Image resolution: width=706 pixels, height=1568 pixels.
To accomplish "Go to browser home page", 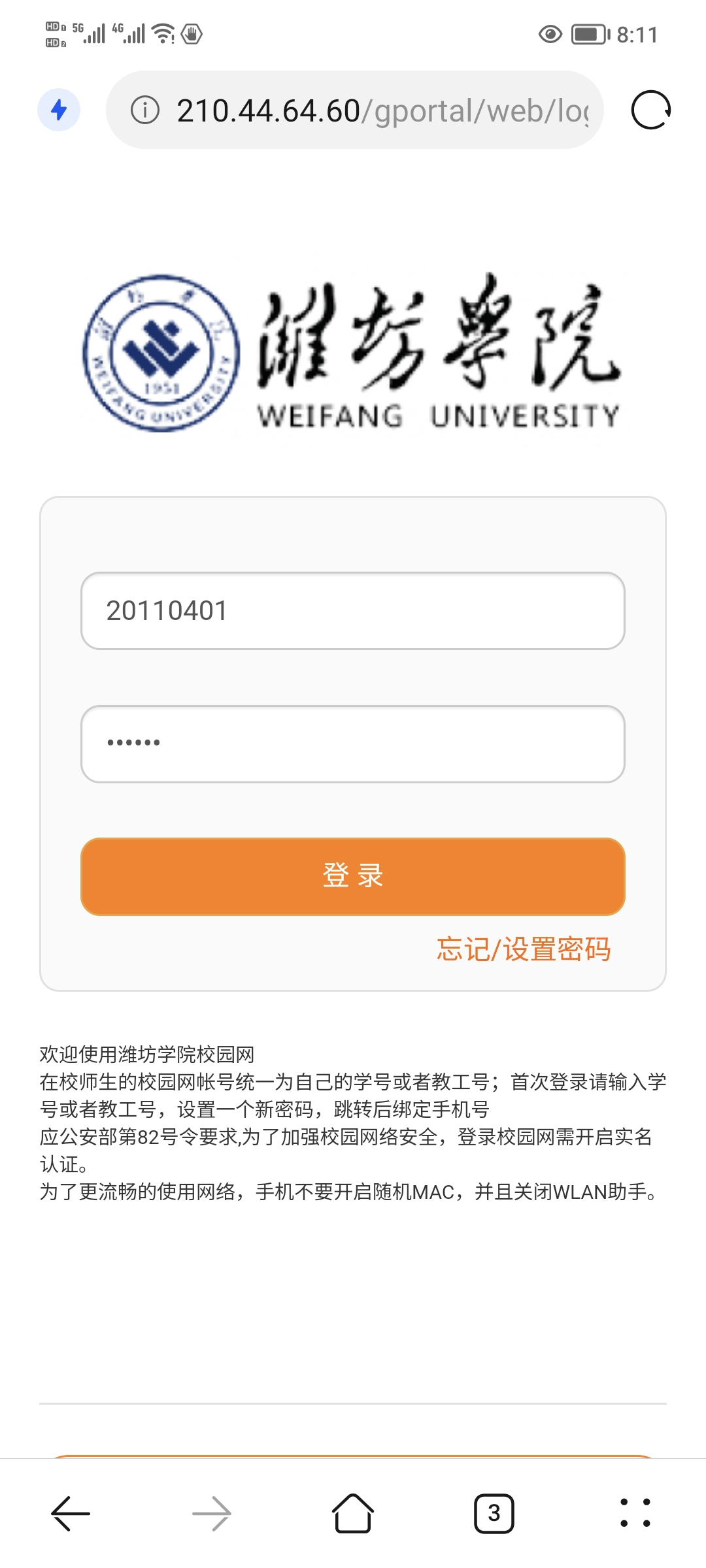I will click(x=353, y=1513).
